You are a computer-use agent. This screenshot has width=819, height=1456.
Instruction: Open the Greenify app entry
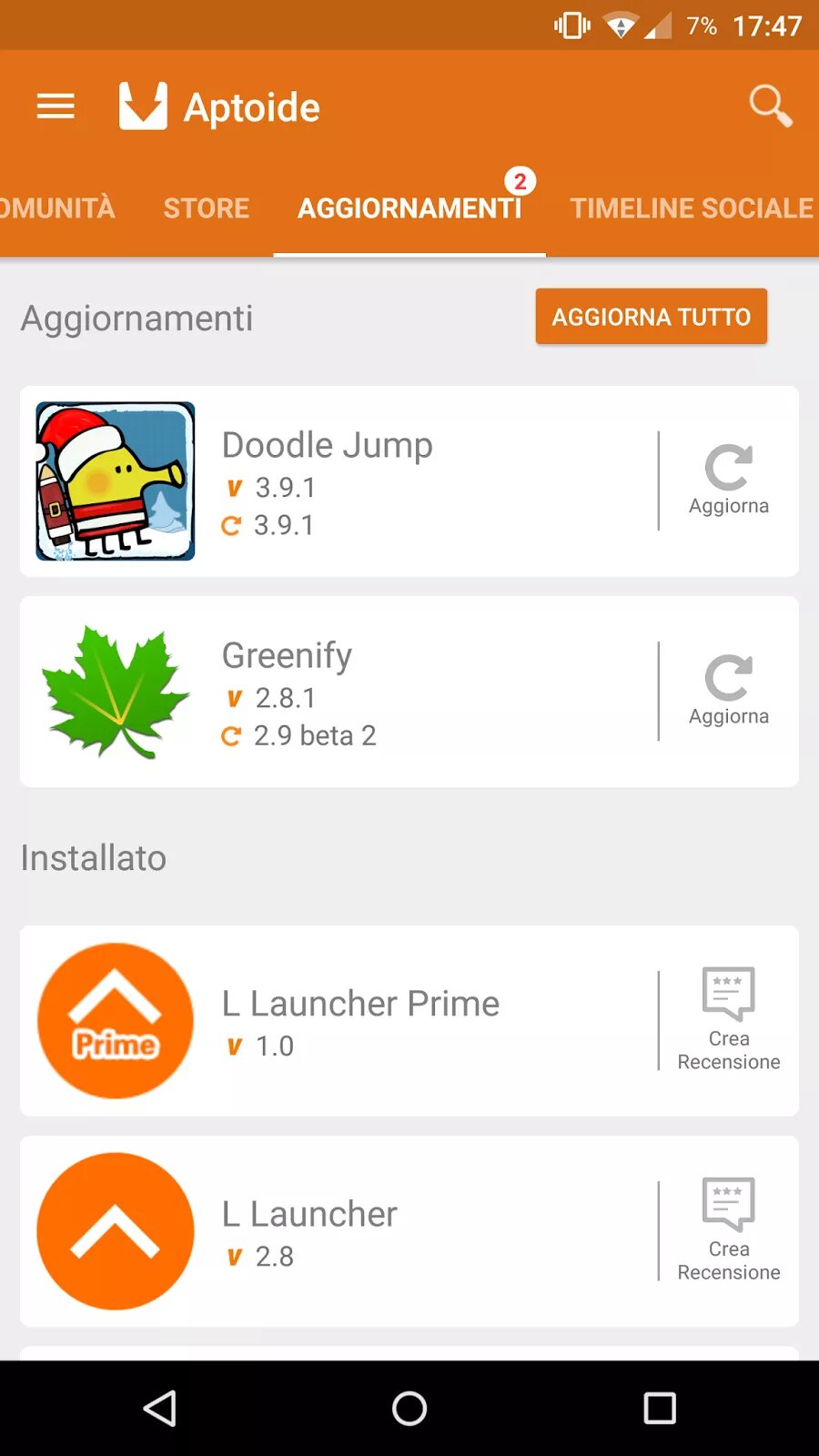tap(364, 692)
